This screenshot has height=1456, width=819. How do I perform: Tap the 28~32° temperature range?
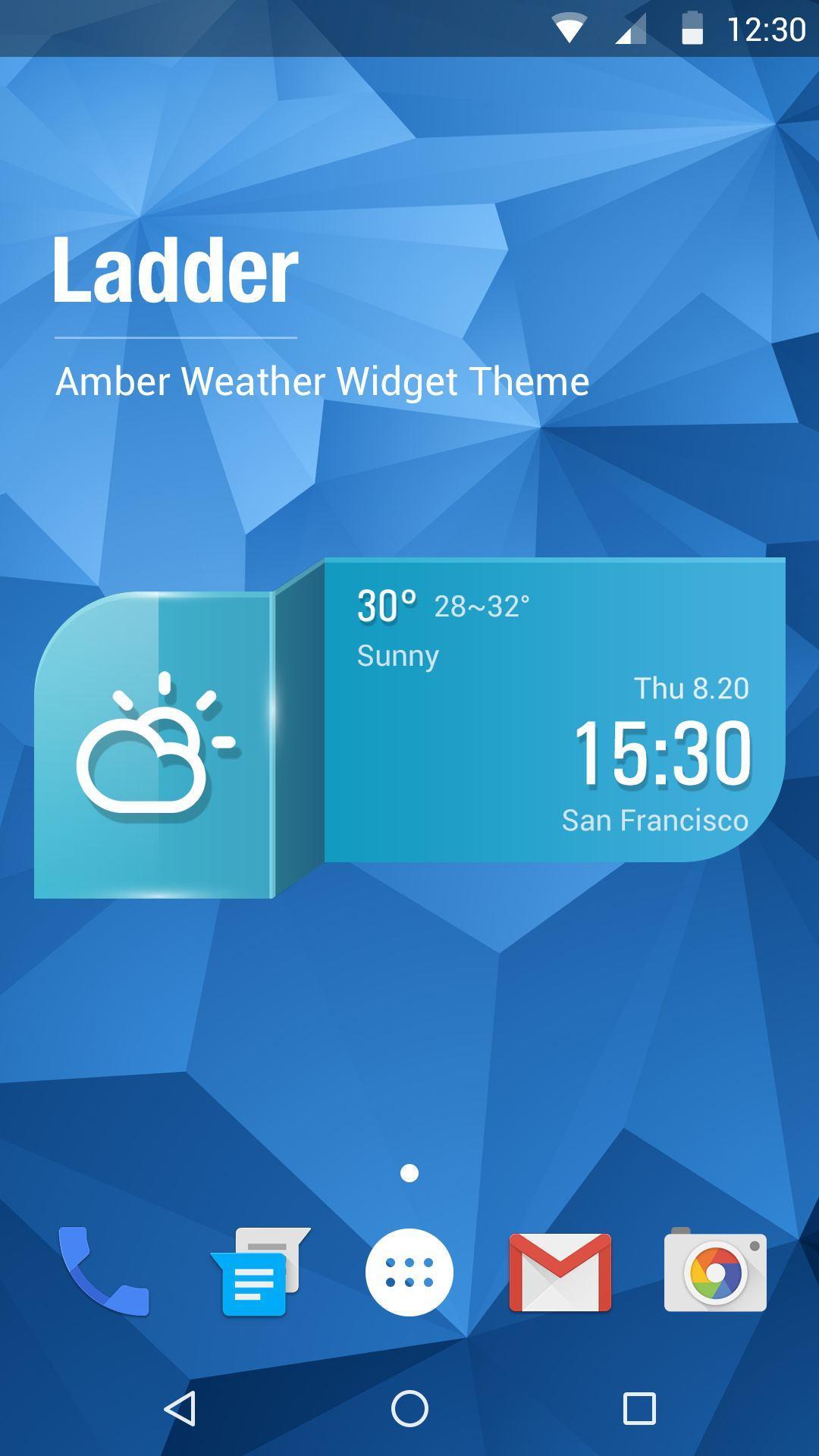click(x=482, y=607)
